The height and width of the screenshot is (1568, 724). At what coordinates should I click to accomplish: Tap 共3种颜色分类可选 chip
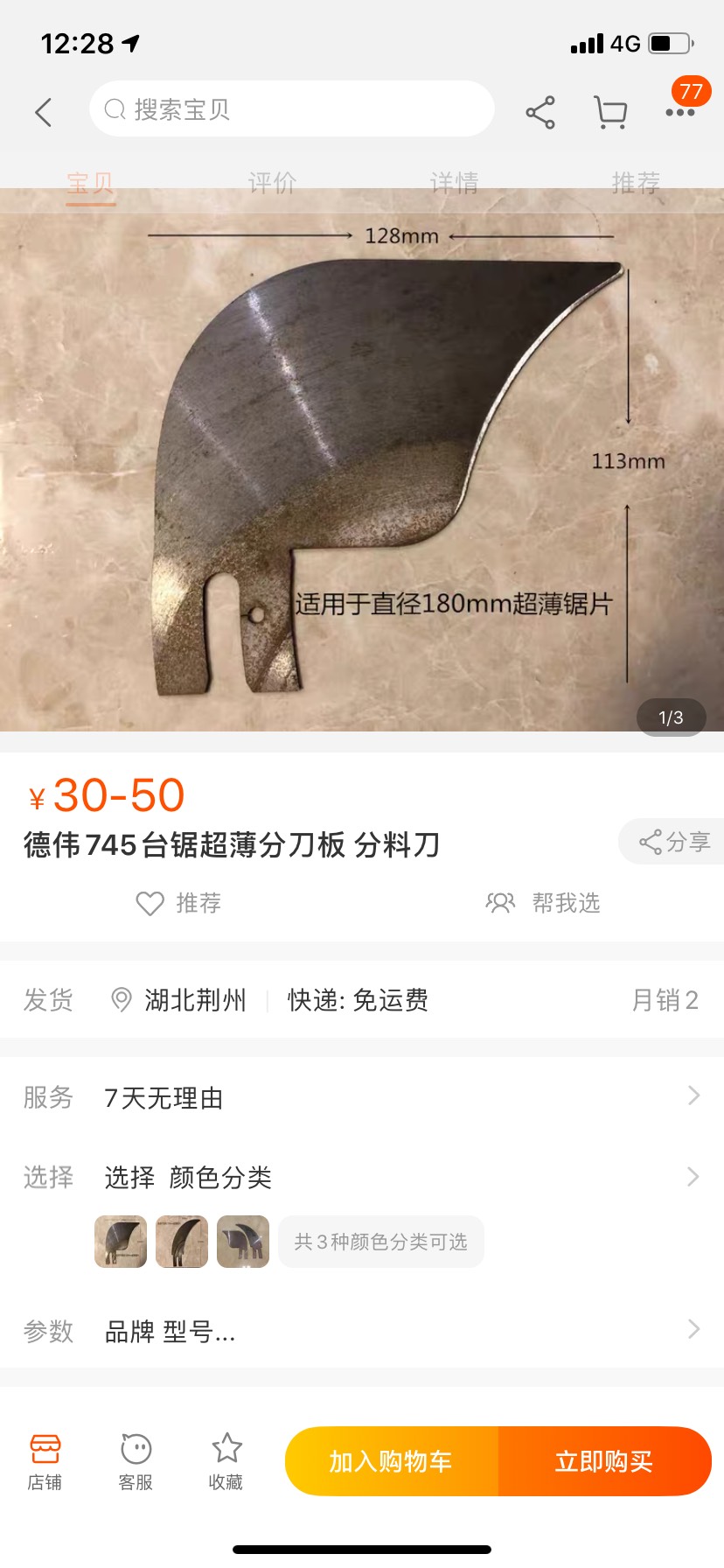pos(380,1242)
